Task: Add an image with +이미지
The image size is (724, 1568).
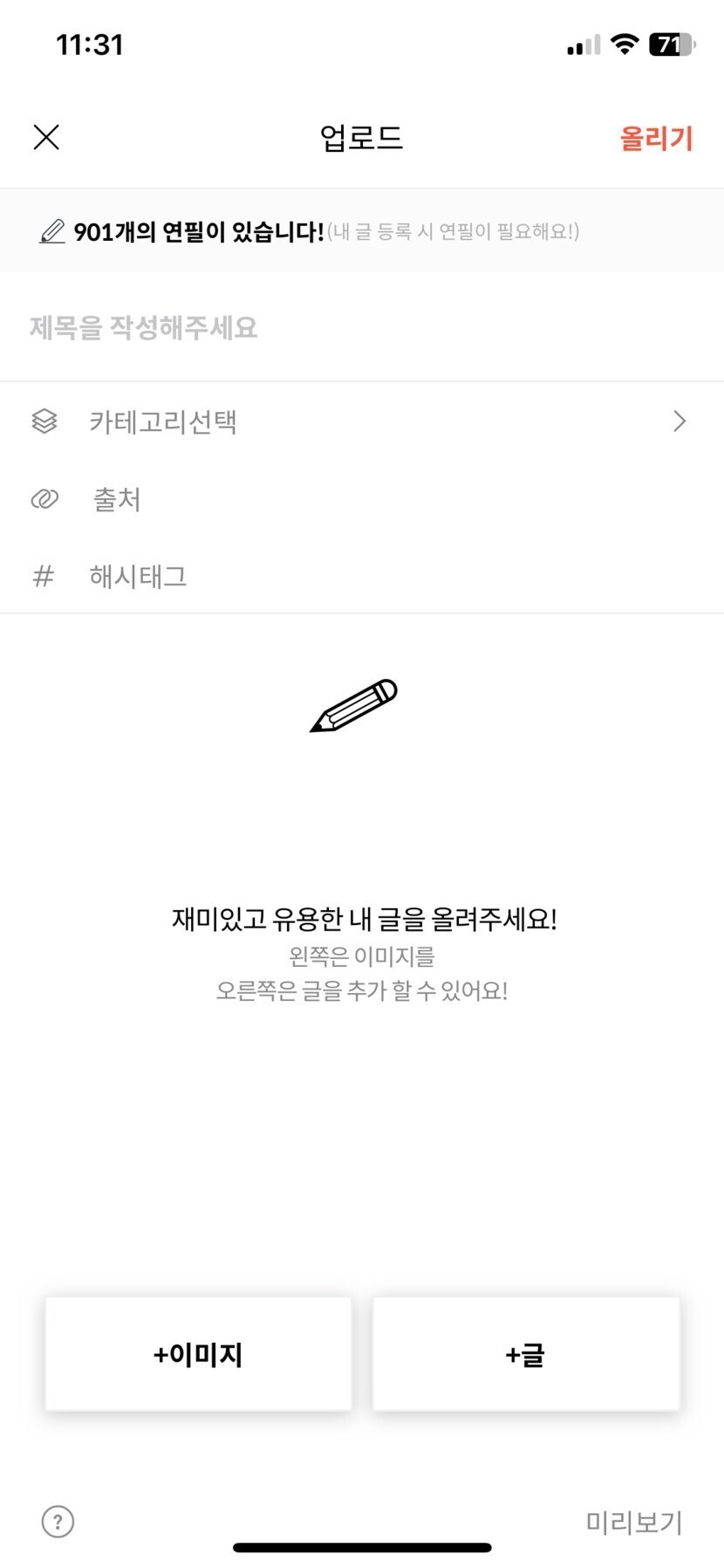Action: coord(198,1353)
